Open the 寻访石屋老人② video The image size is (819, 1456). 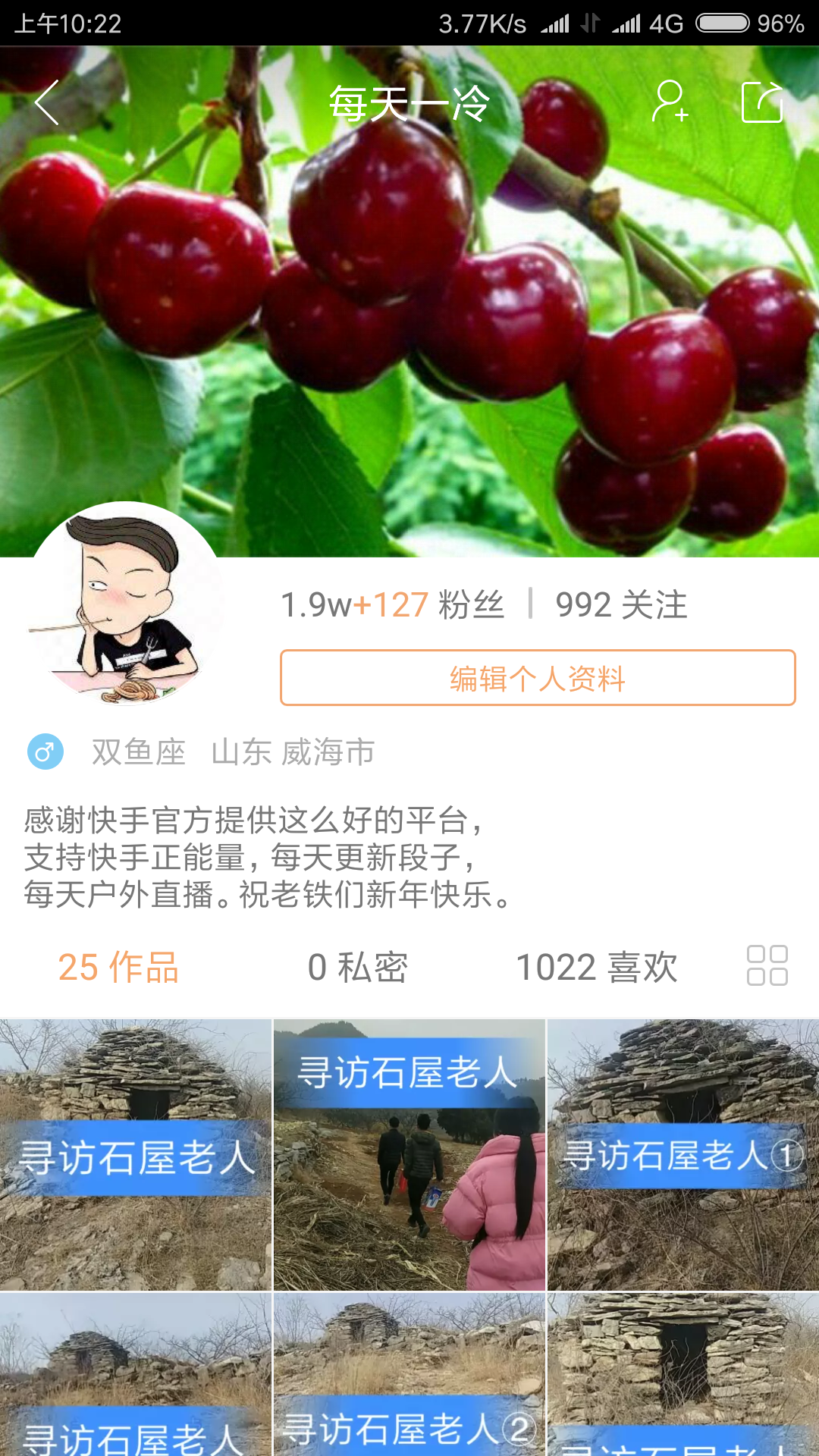point(409,1374)
